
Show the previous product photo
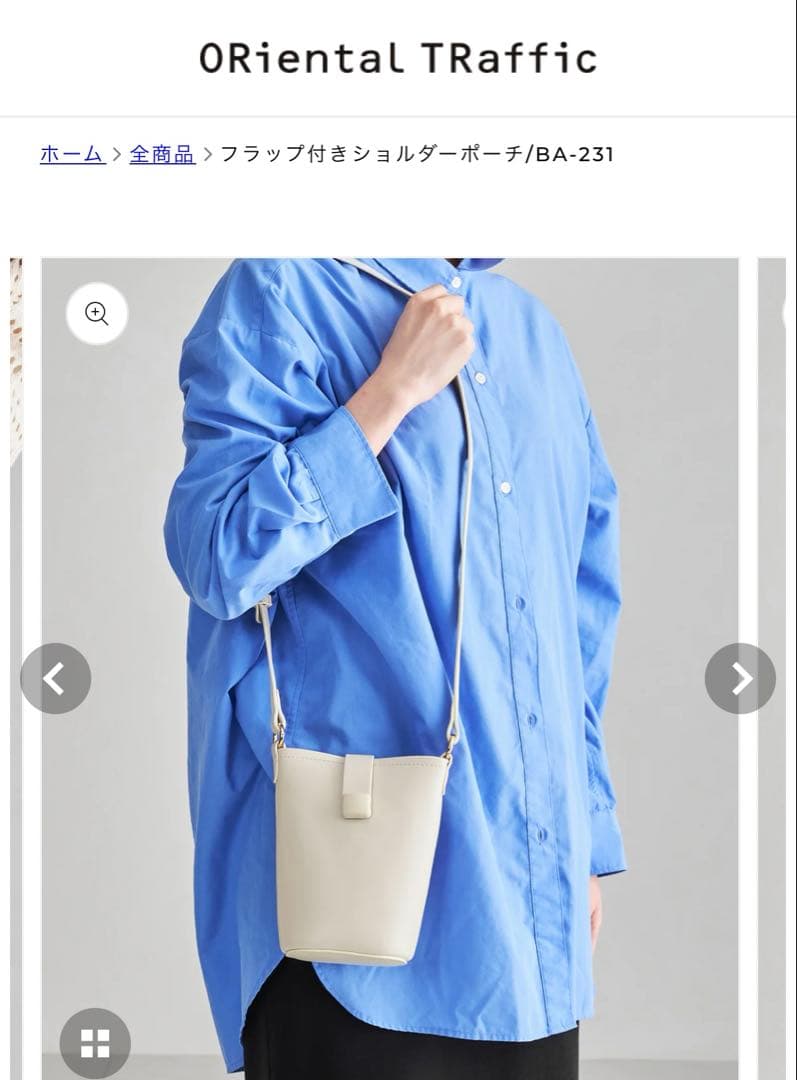[55, 678]
